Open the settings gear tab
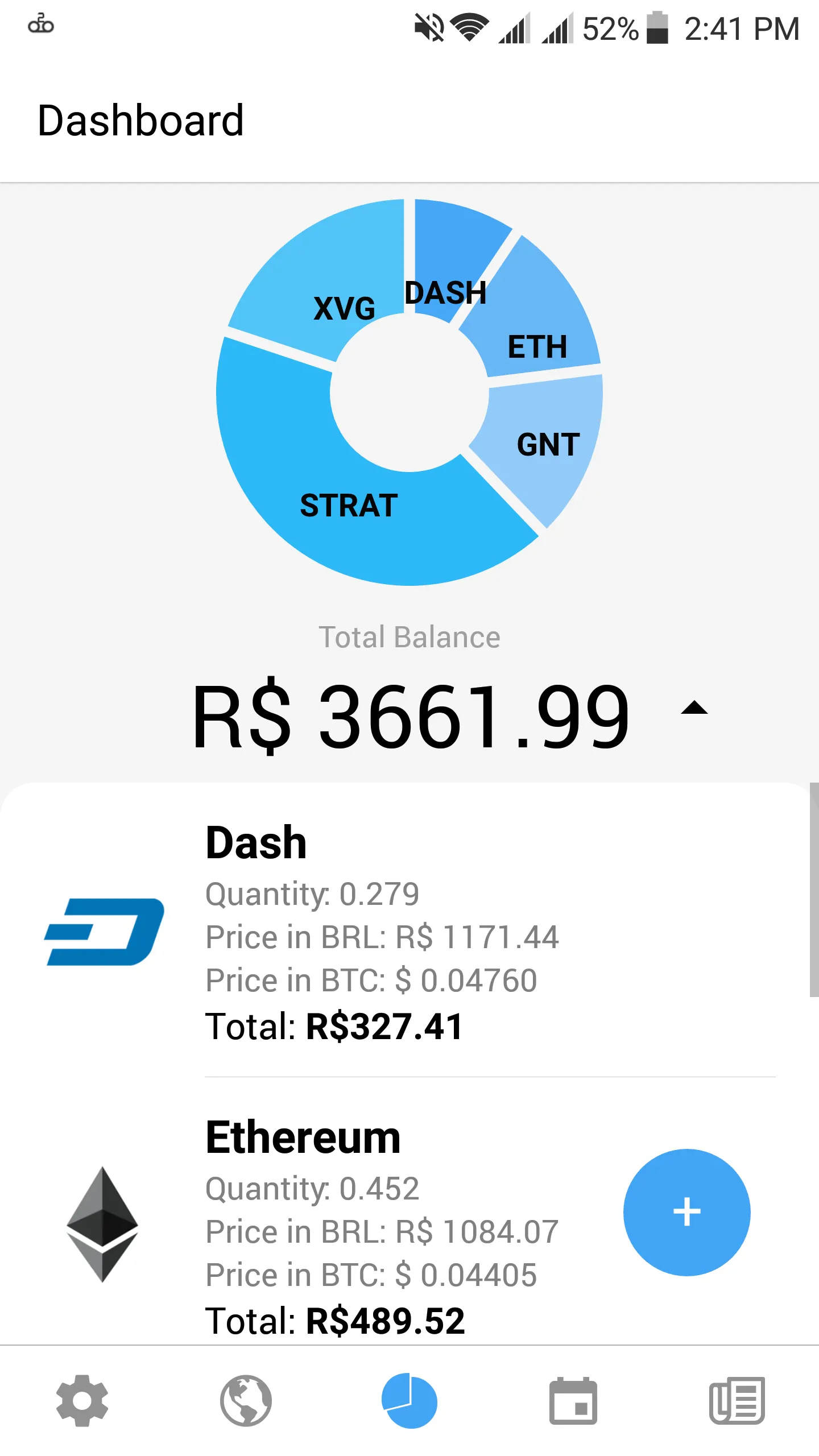Image resolution: width=819 pixels, height=1456 pixels. (82, 1400)
